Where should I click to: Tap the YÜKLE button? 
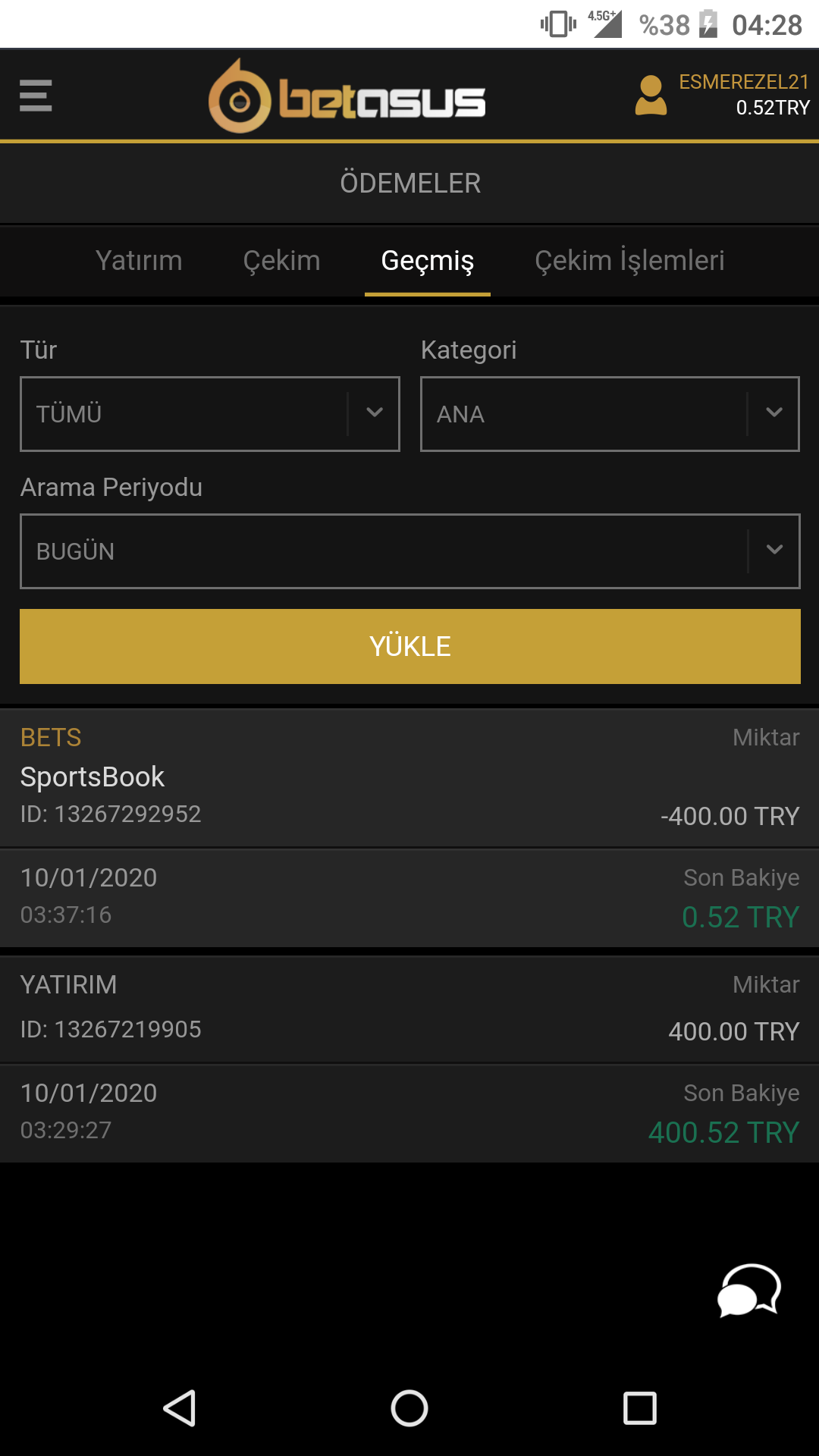pyautogui.click(x=410, y=646)
